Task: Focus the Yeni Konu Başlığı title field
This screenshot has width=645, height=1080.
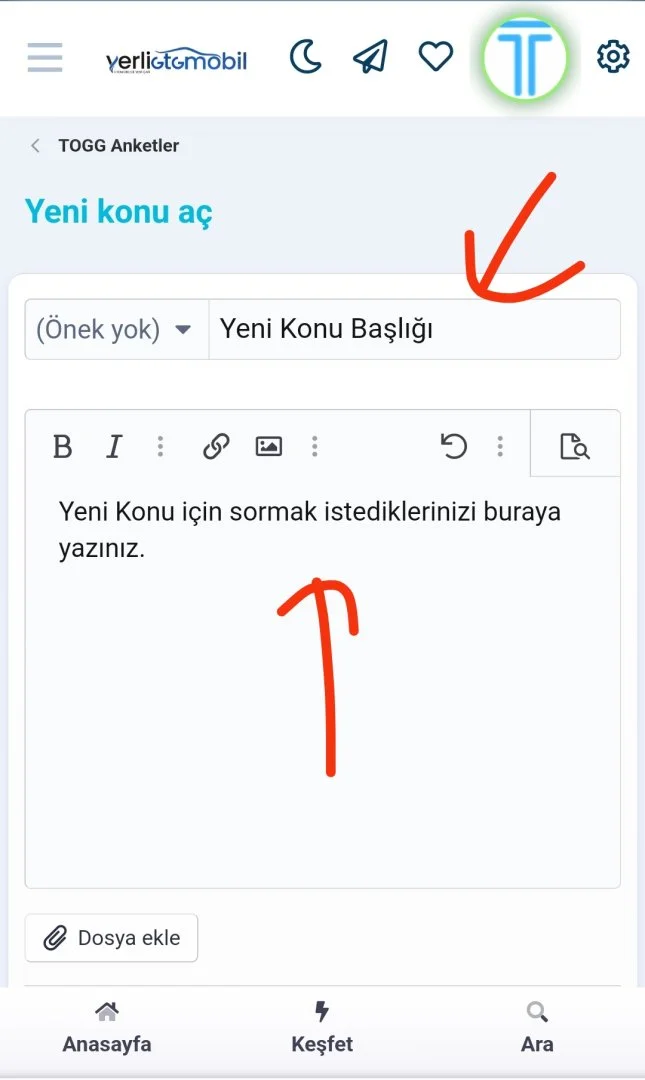Action: point(413,329)
